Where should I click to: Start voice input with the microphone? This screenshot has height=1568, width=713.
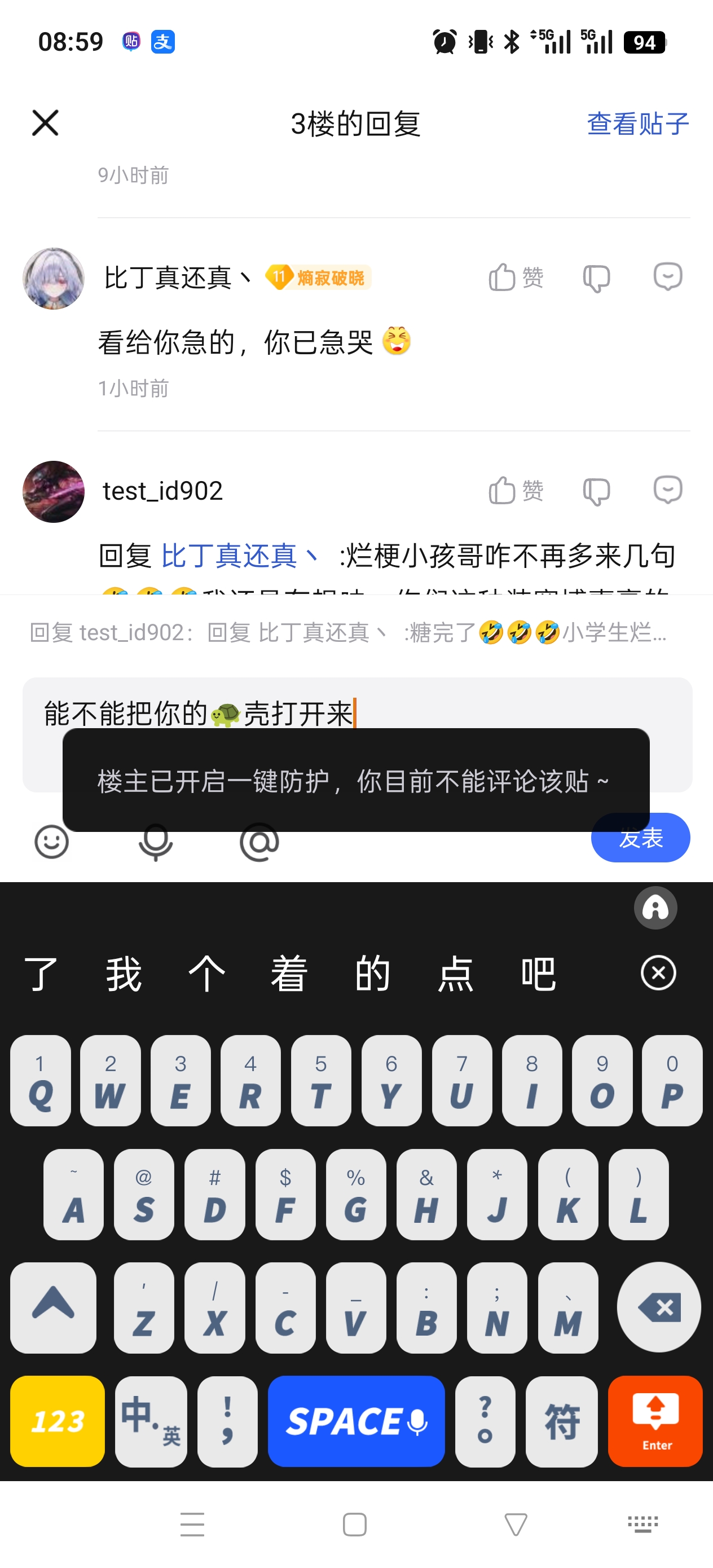[156, 843]
